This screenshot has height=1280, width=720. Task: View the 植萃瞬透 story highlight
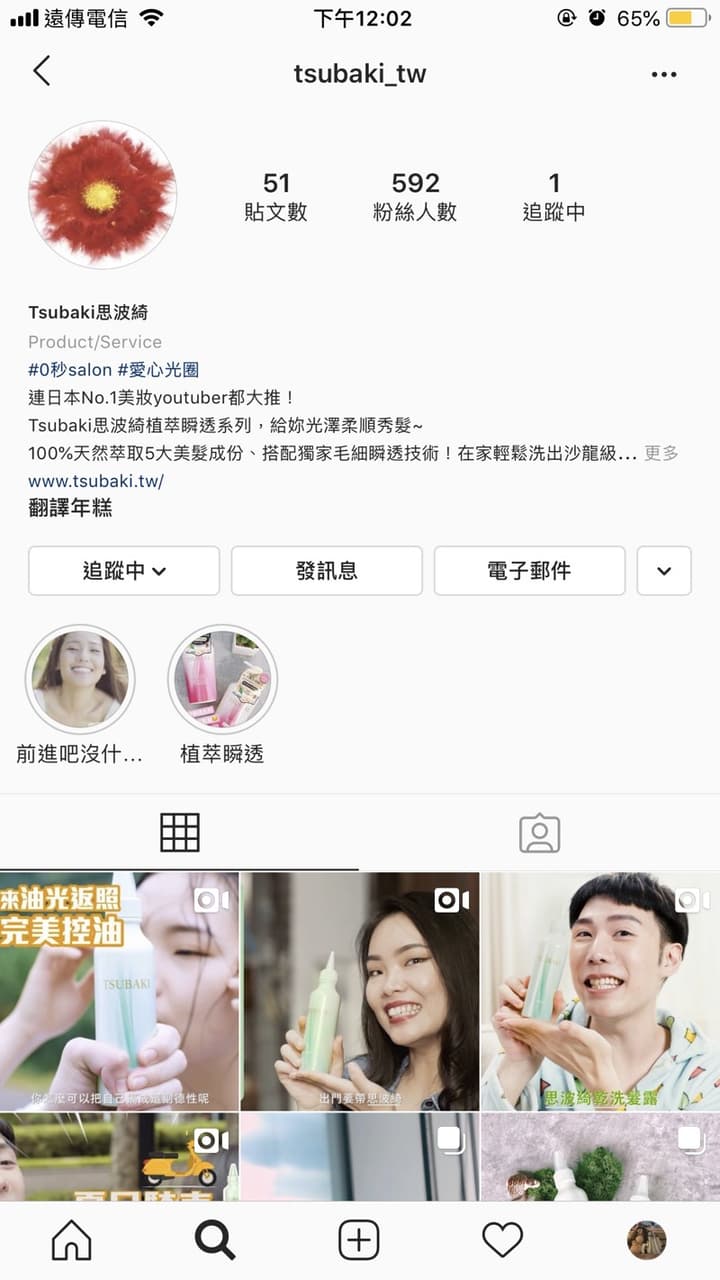(222, 680)
